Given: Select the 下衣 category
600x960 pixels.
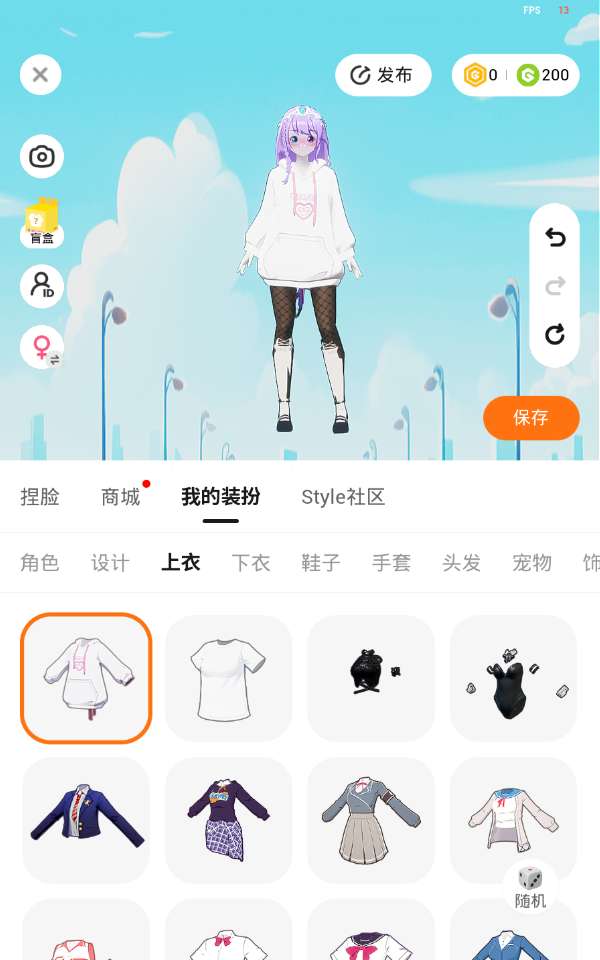Looking at the screenshot, I should point(251,562).
